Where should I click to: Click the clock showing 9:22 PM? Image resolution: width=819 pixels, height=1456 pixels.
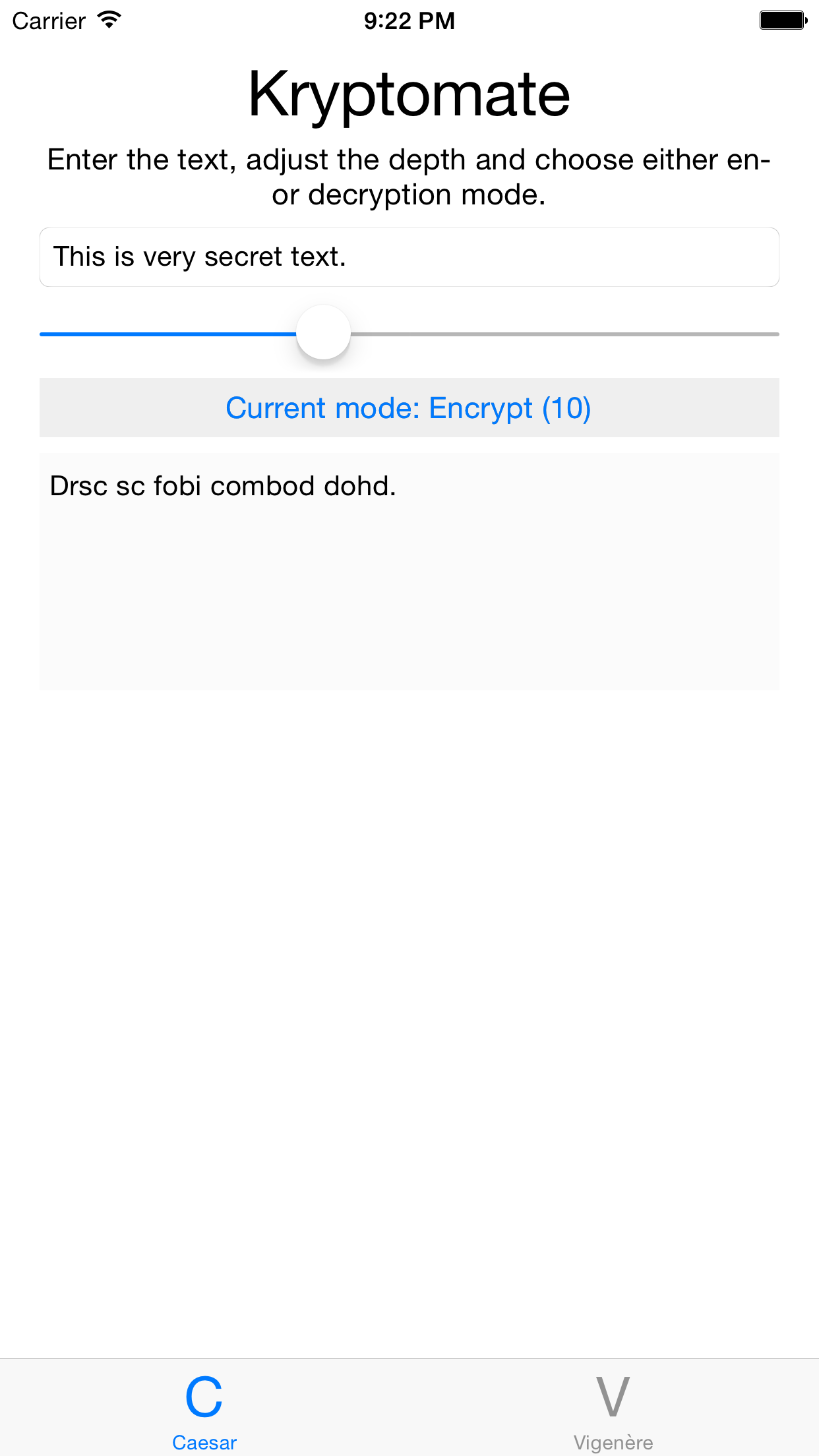pos(409,21)
